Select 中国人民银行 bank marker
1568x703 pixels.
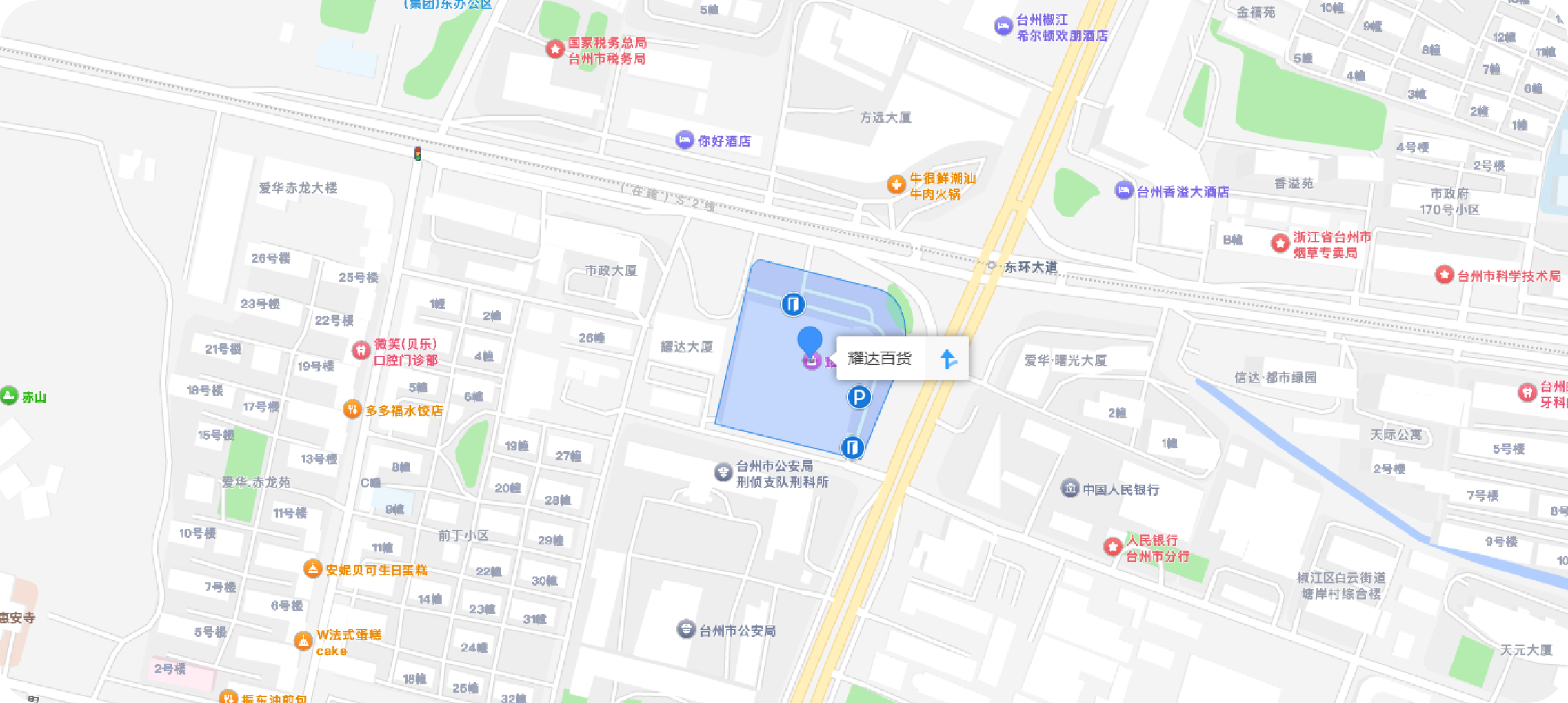point(1069,489)
